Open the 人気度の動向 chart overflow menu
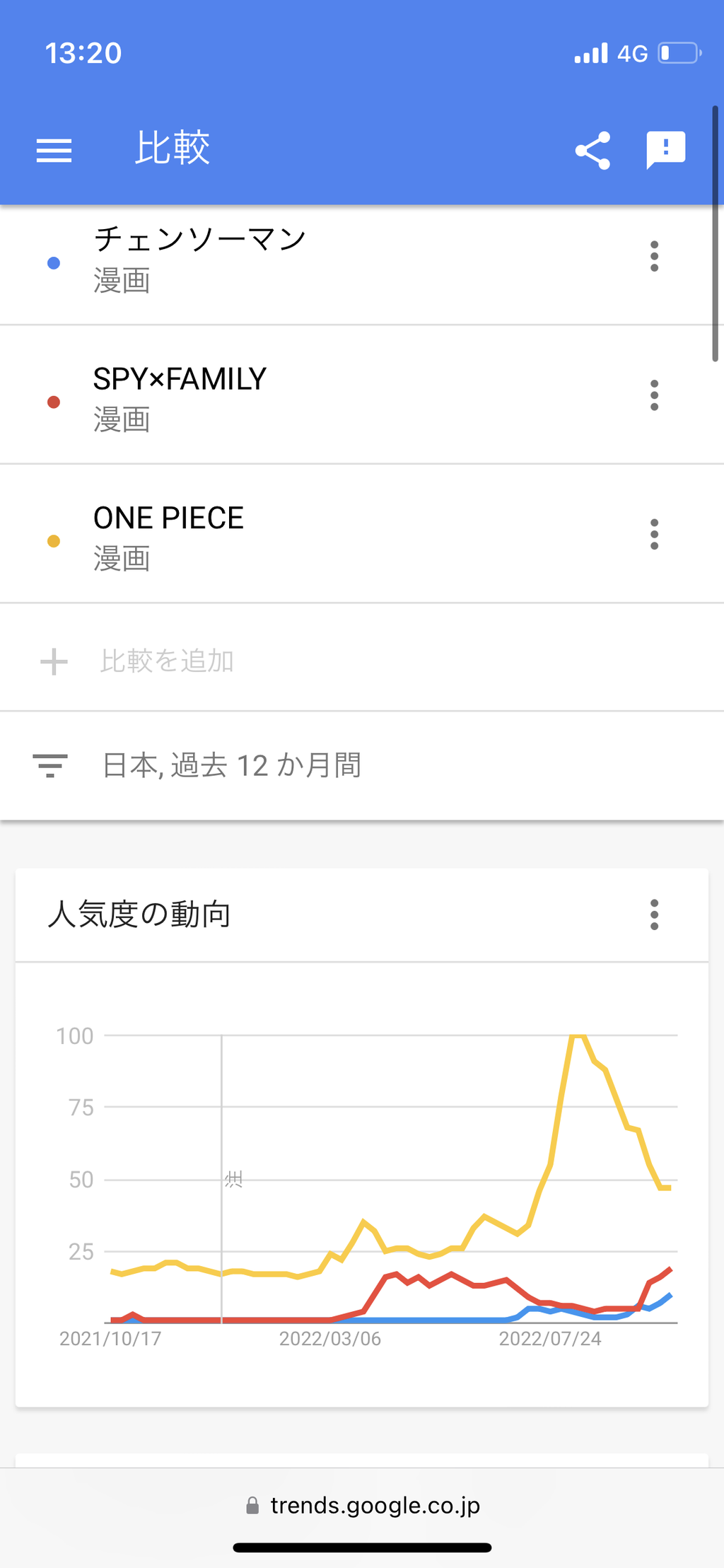Screen dimensions: 724x1568 tap(654, 914)
